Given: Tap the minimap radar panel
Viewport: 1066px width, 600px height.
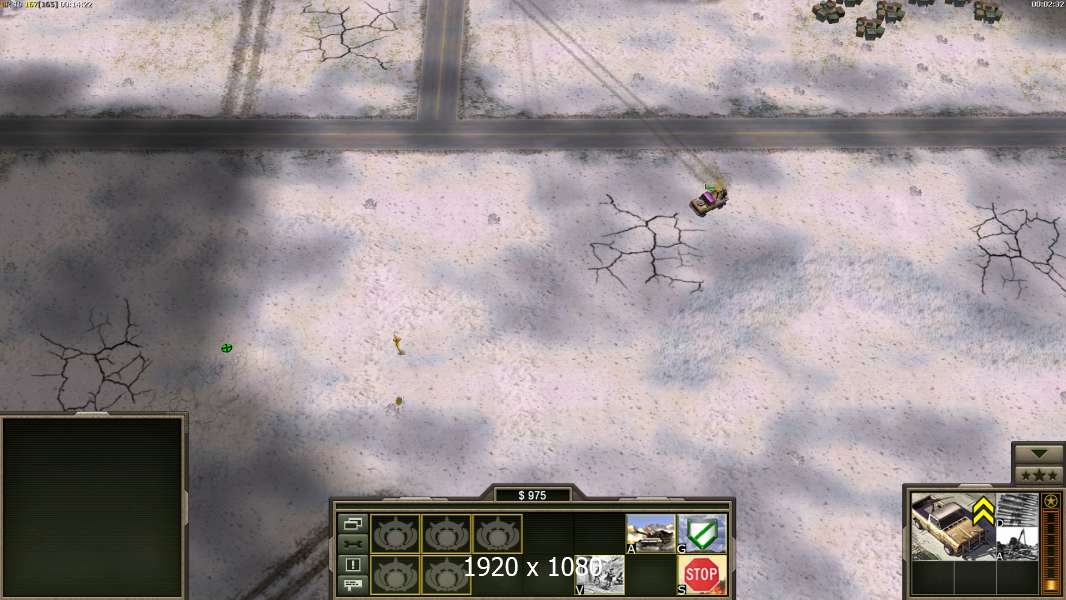Looking at the screenshot, I should click(93, 507).
